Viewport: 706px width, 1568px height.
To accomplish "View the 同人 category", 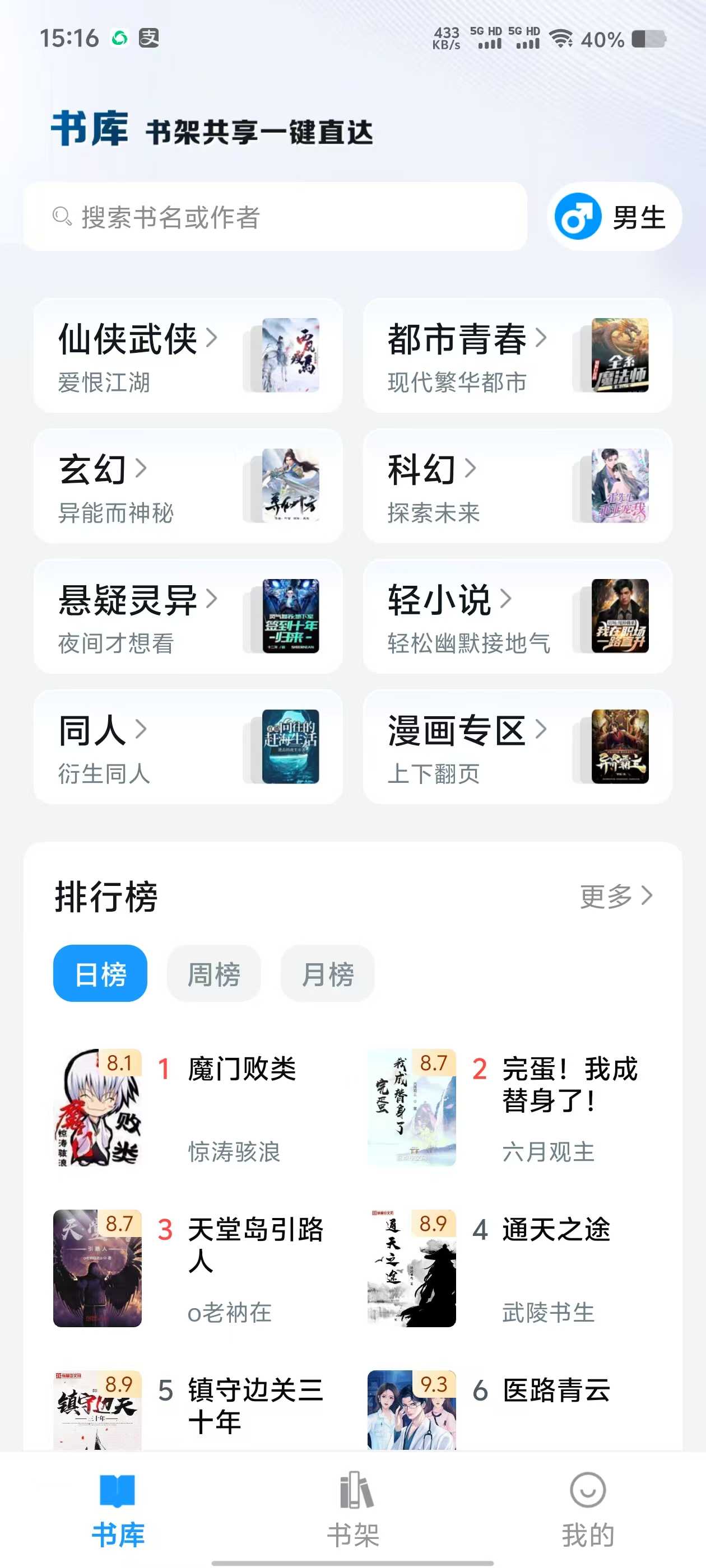I will [x=188, y=746].
